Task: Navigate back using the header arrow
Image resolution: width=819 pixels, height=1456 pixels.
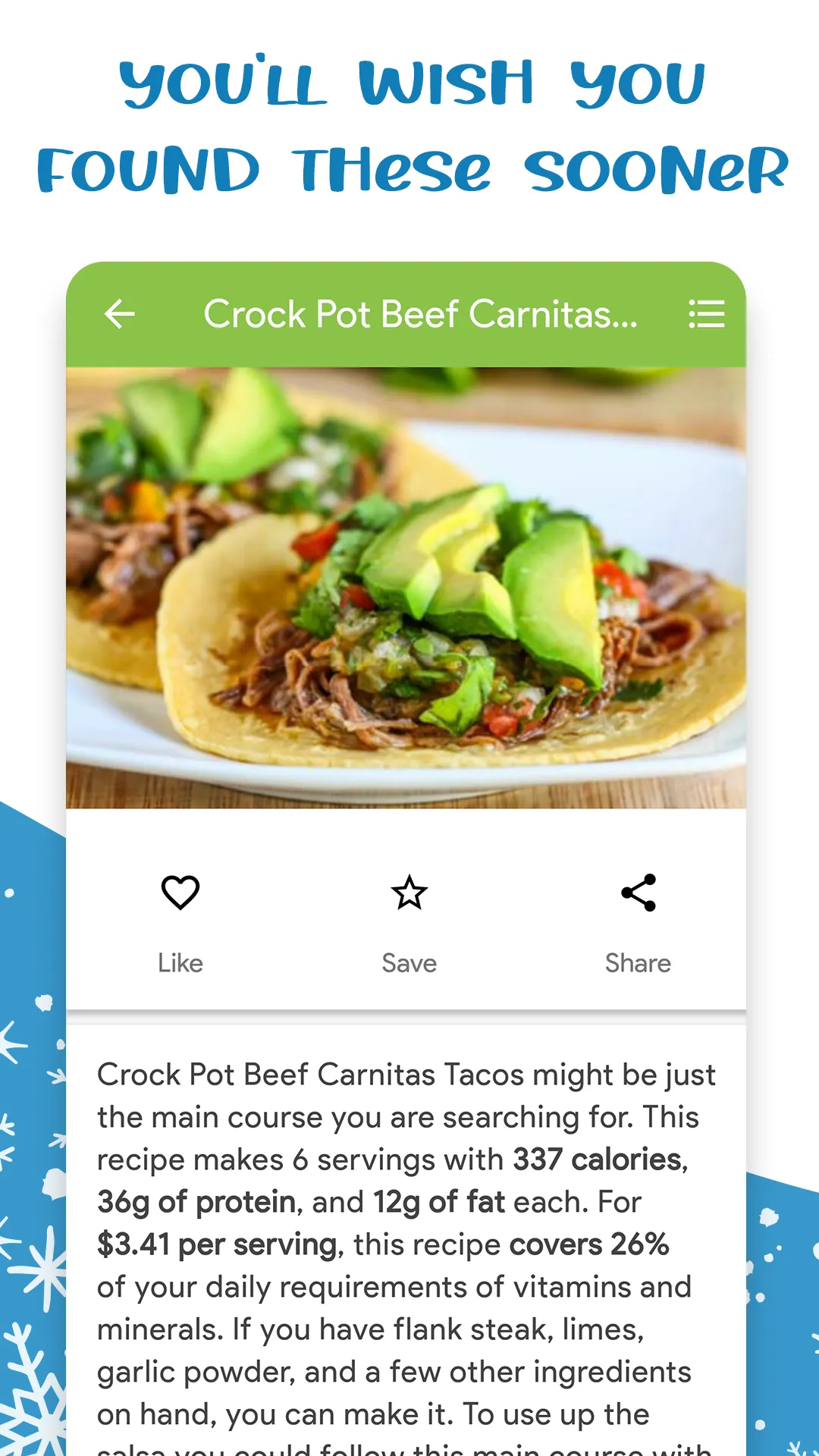Action: [119, 314]
